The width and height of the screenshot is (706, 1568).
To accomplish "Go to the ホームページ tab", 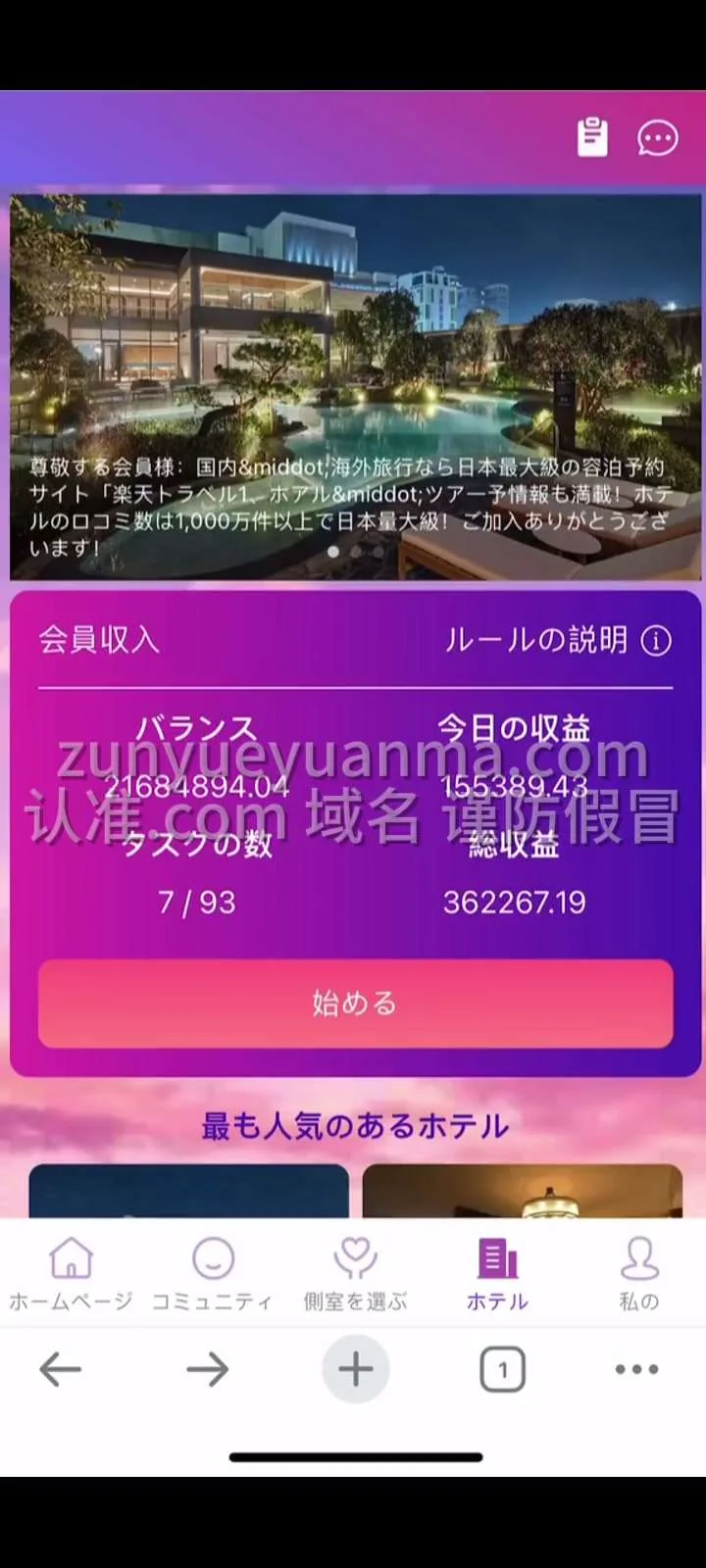I will pyautogui.click(x=71, y=1273).
